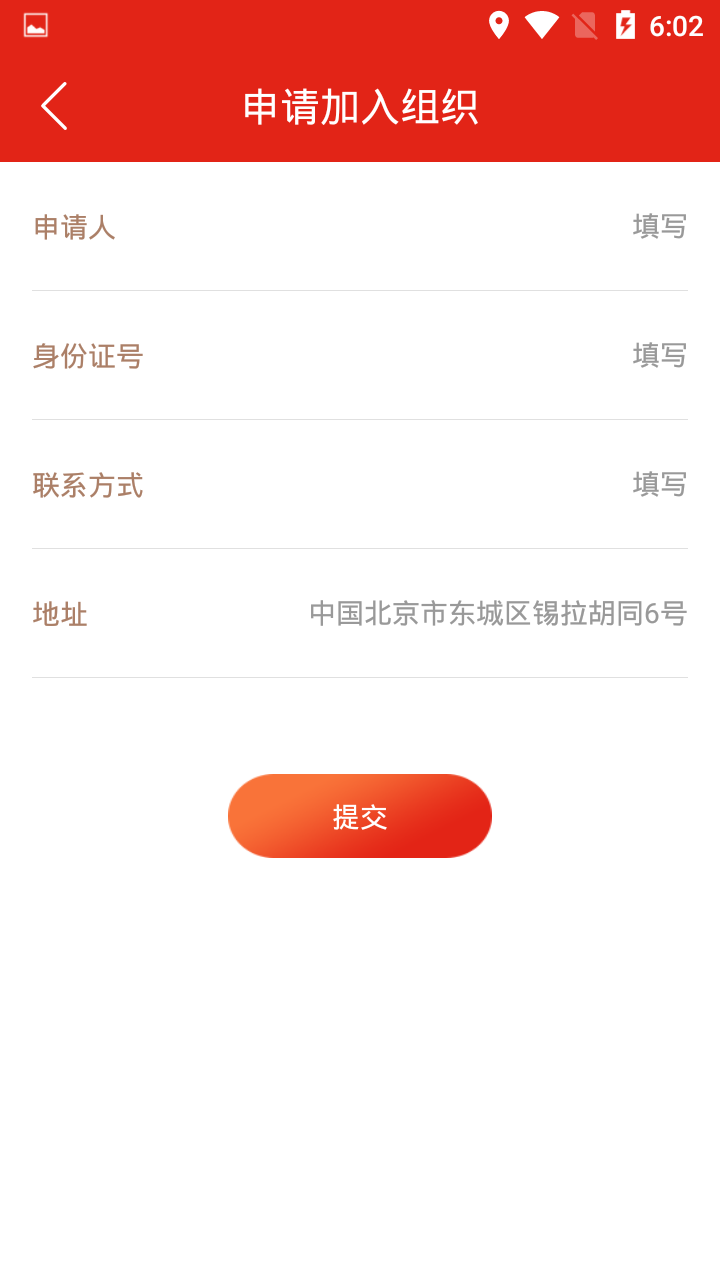720x1280 pixels.
Task: Fill in the 身份证号 field
Action: [x=658, y=356]
